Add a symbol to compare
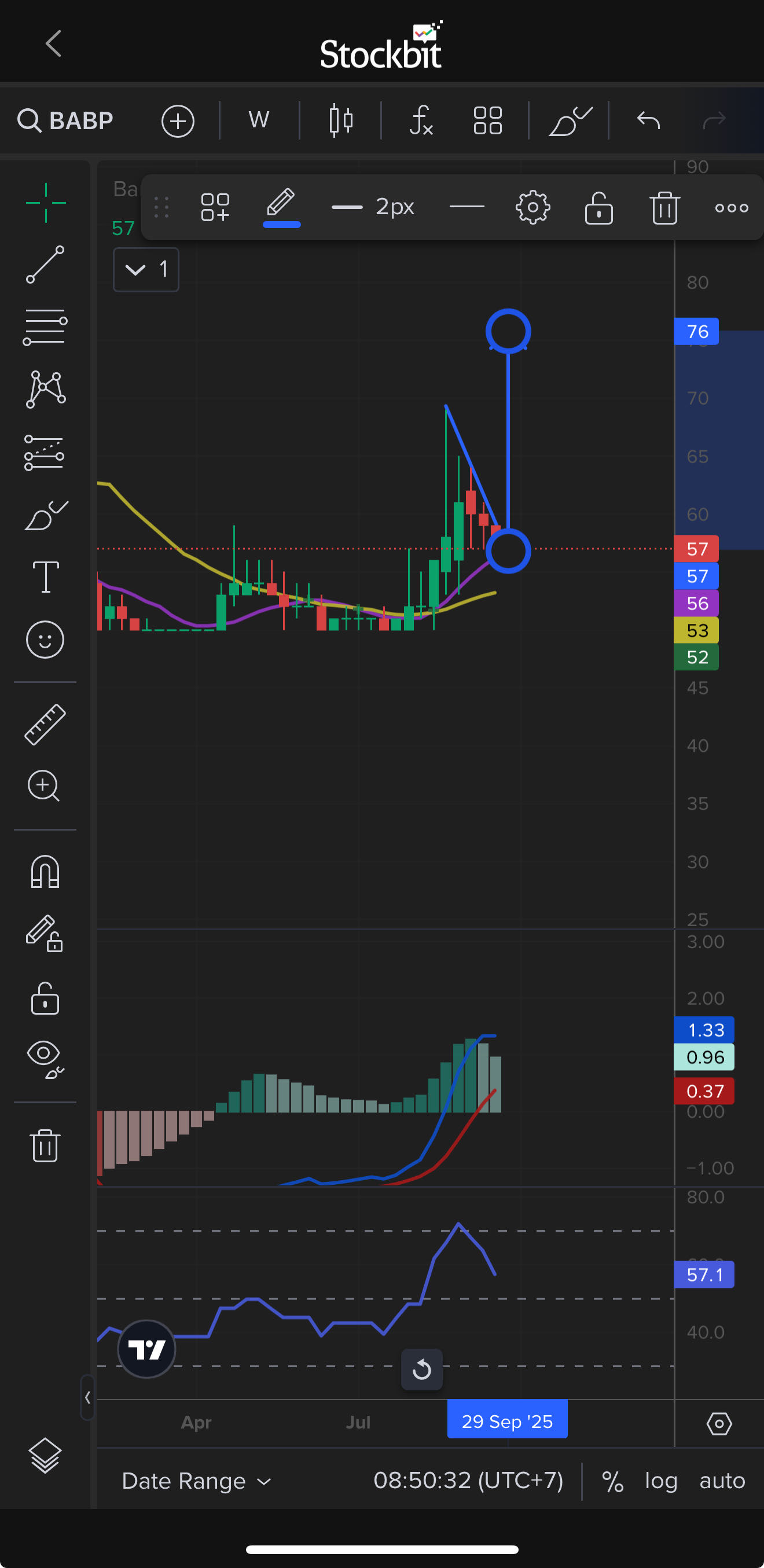The image size is (764, 1568). [x=178, y=120]
